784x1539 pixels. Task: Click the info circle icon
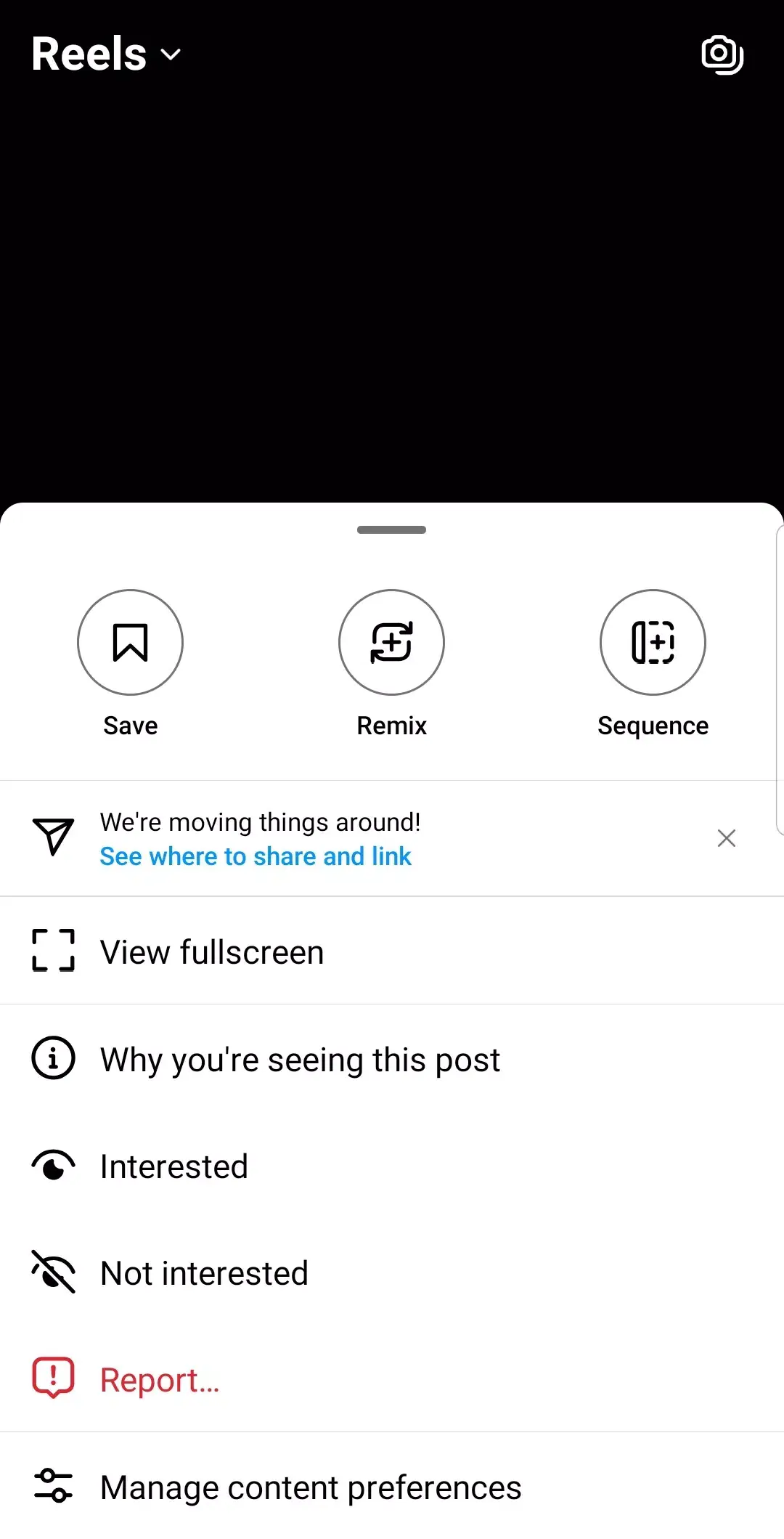click(53, 1059)
